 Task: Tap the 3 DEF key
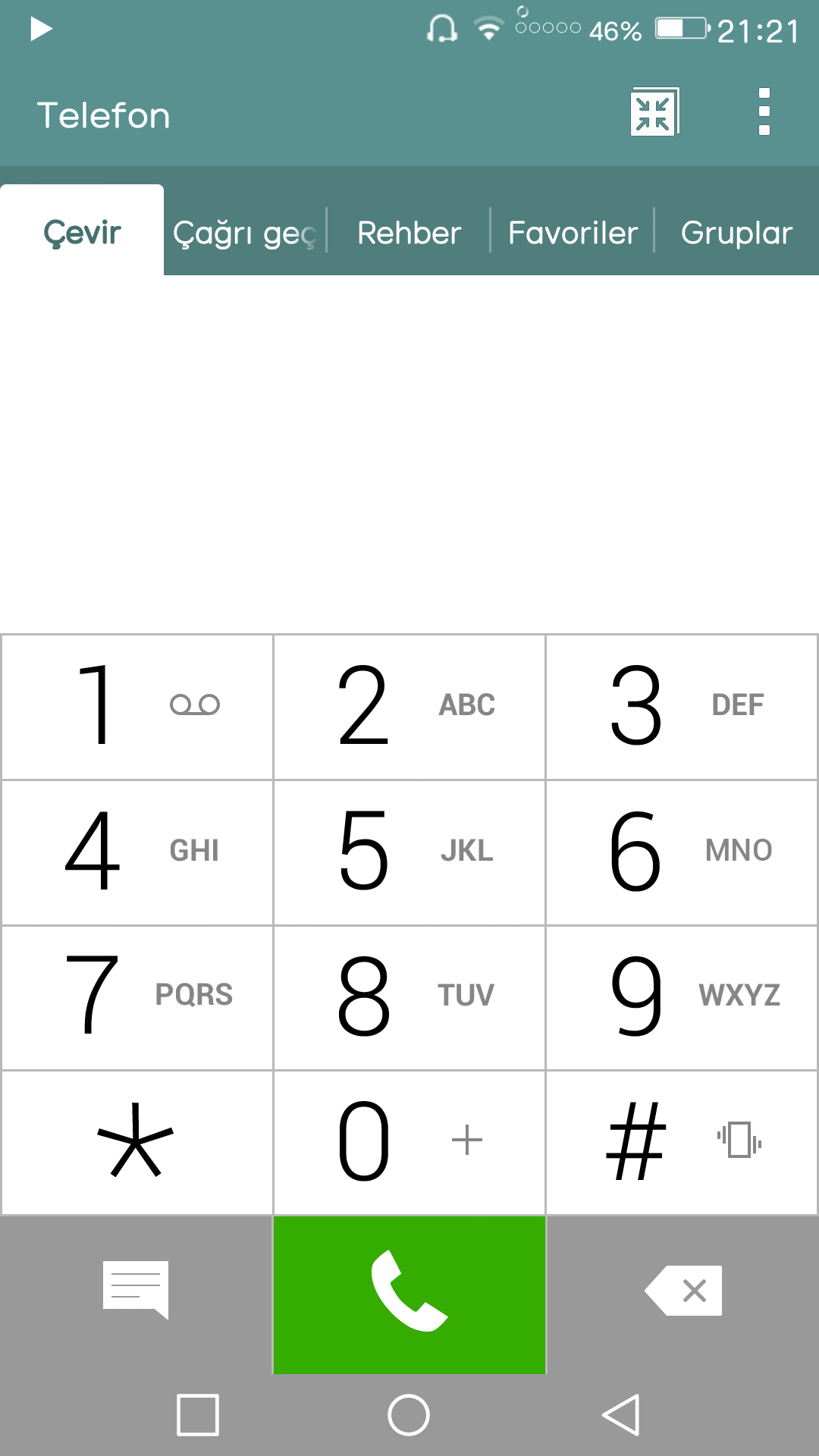coord(682,707)
